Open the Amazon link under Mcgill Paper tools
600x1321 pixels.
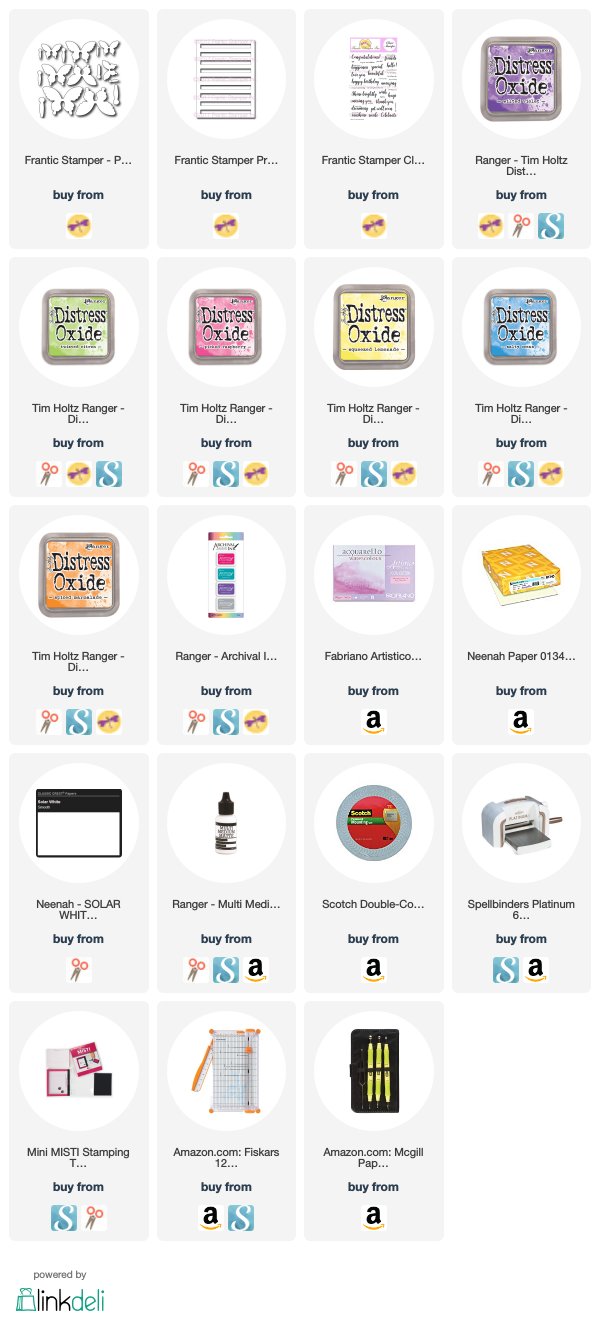pos(373,1217)
